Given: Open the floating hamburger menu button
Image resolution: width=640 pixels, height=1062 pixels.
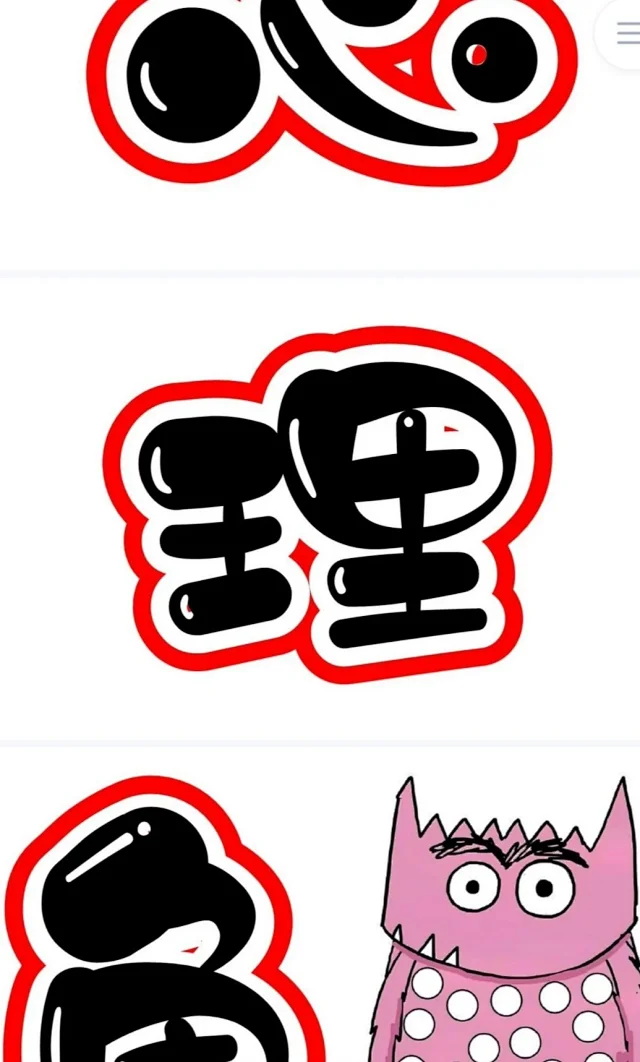Looking at the screenshot, I should (627, 35).
